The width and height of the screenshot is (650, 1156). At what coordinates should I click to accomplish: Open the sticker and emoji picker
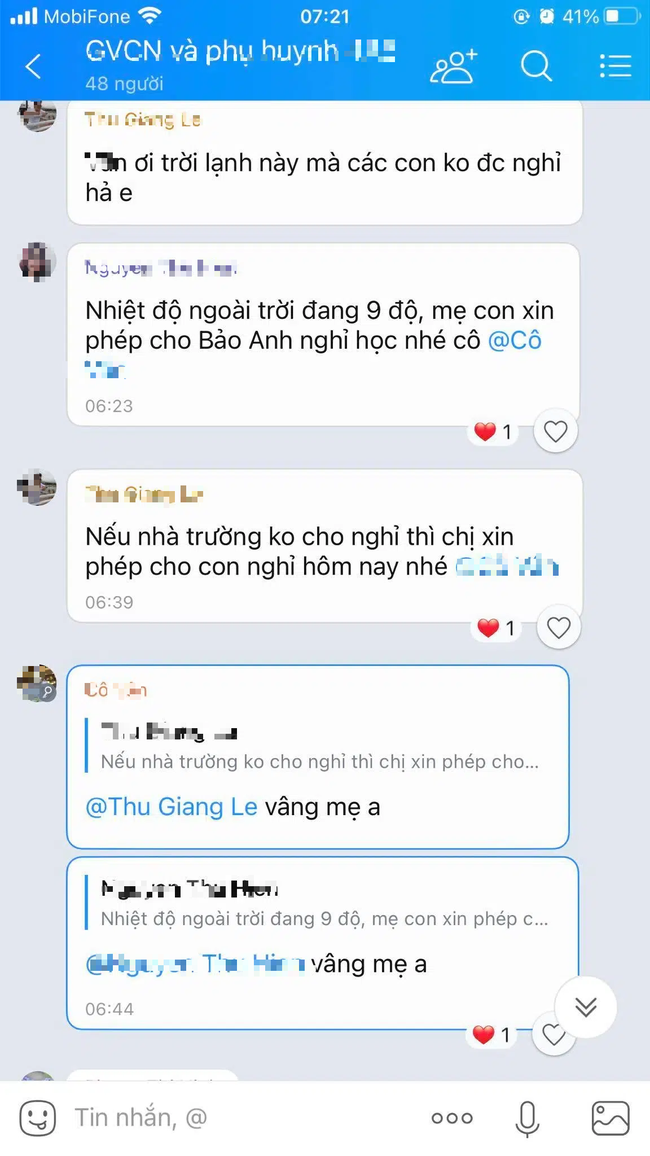[x=38, y=1117]
